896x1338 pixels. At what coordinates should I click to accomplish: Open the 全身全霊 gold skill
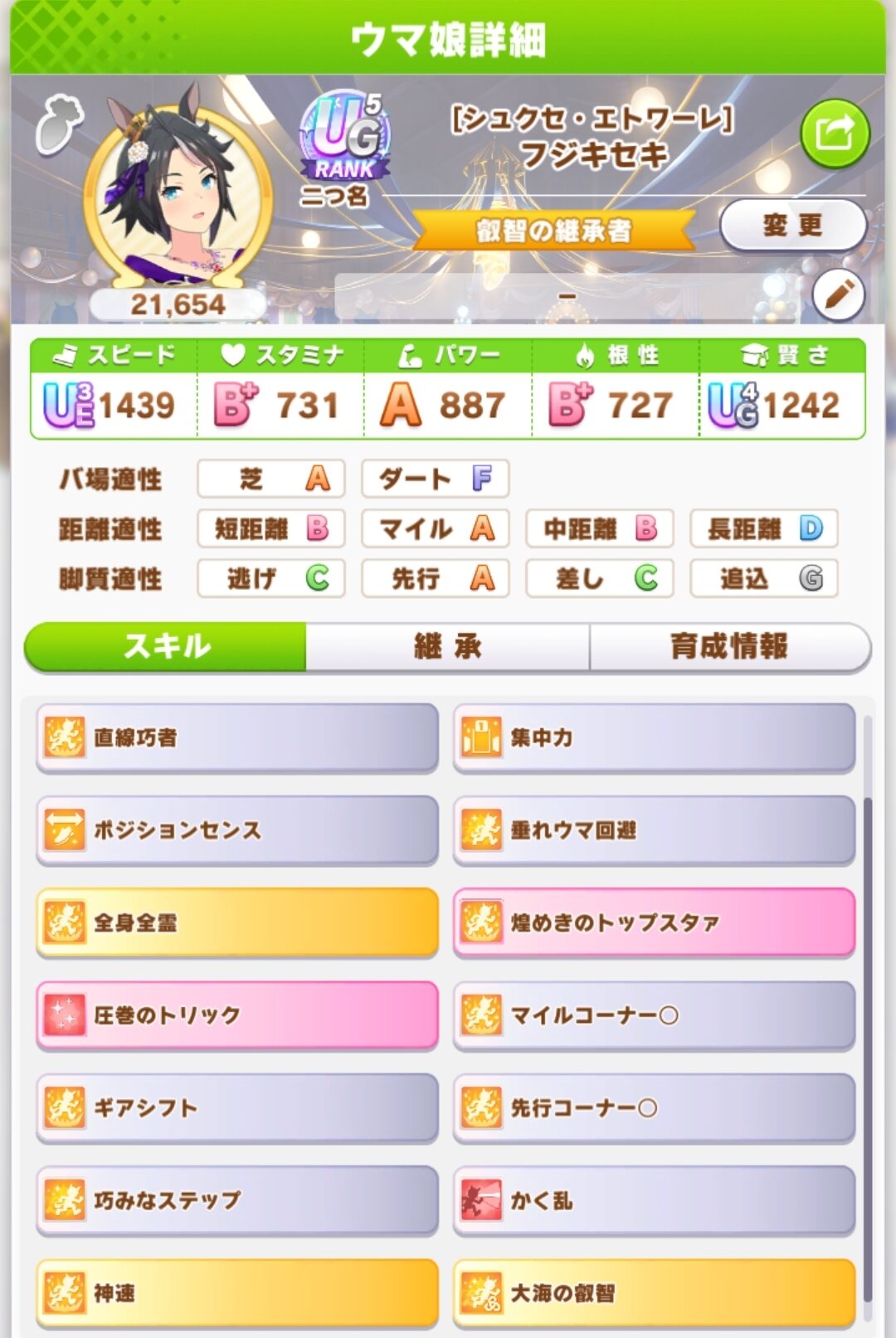(x=237, y=922)
